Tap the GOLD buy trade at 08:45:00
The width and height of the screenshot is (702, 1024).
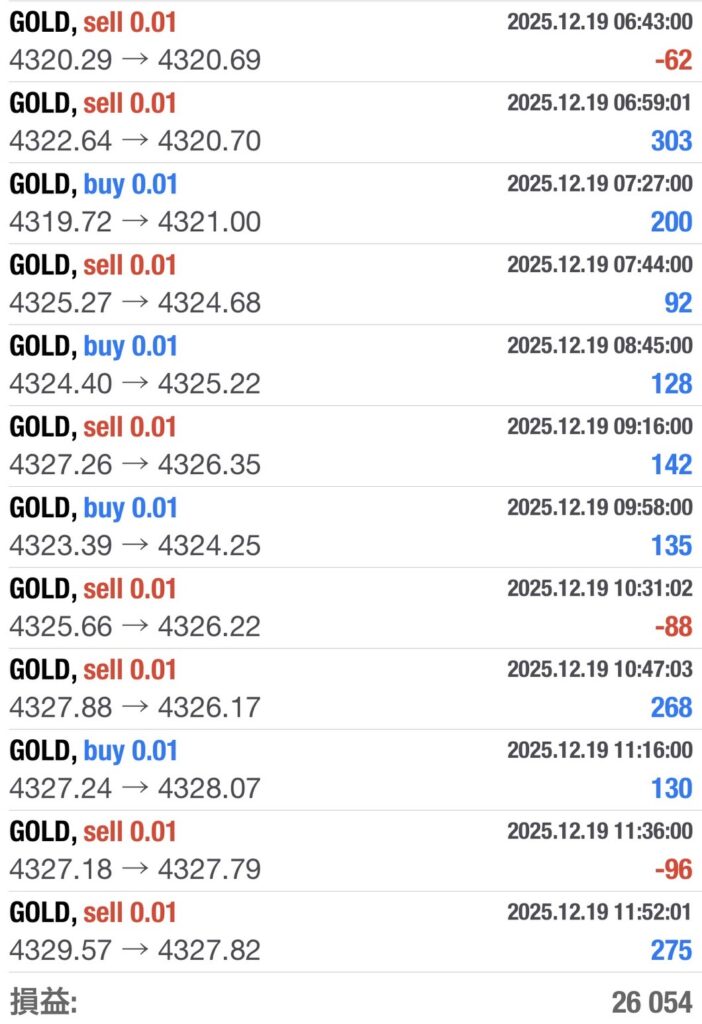(350, 365)
